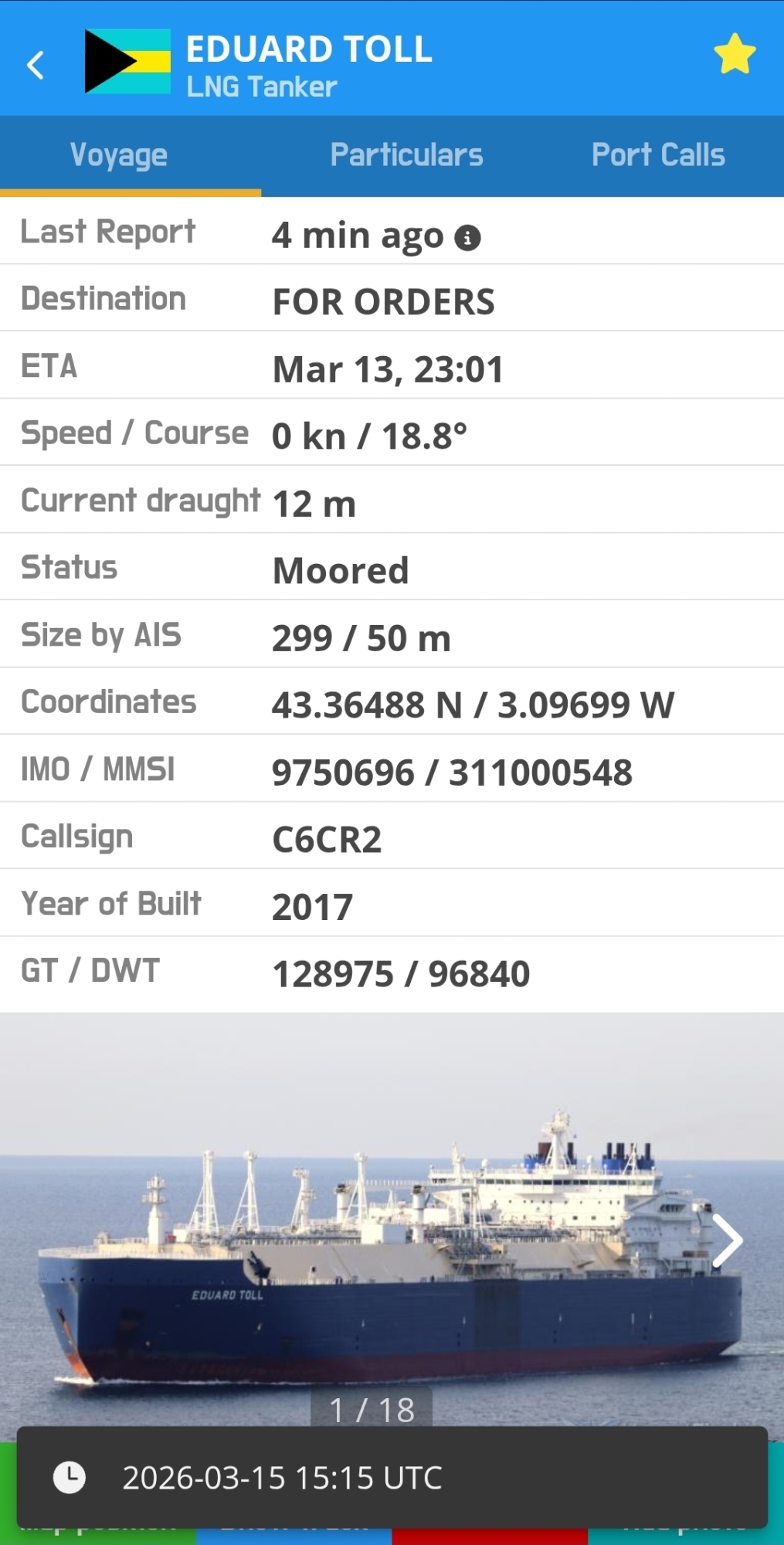The image size is (784, 1545).
Task: Select the Voyage tab
Action: pyautogui.click(x=119, y=155)
